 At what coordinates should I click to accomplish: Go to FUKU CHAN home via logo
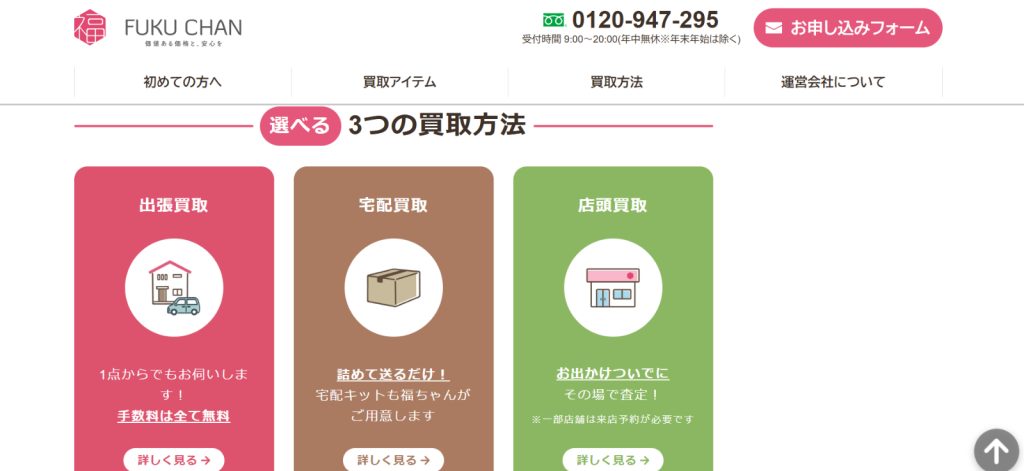(x=158, y=28)
